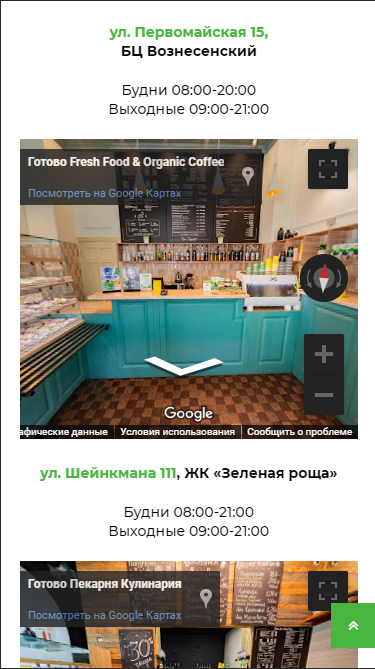This screenshot has height=669, width=375.
Task: Tap the map pin in the Fresh Food panel
Action: pos(248,176)
